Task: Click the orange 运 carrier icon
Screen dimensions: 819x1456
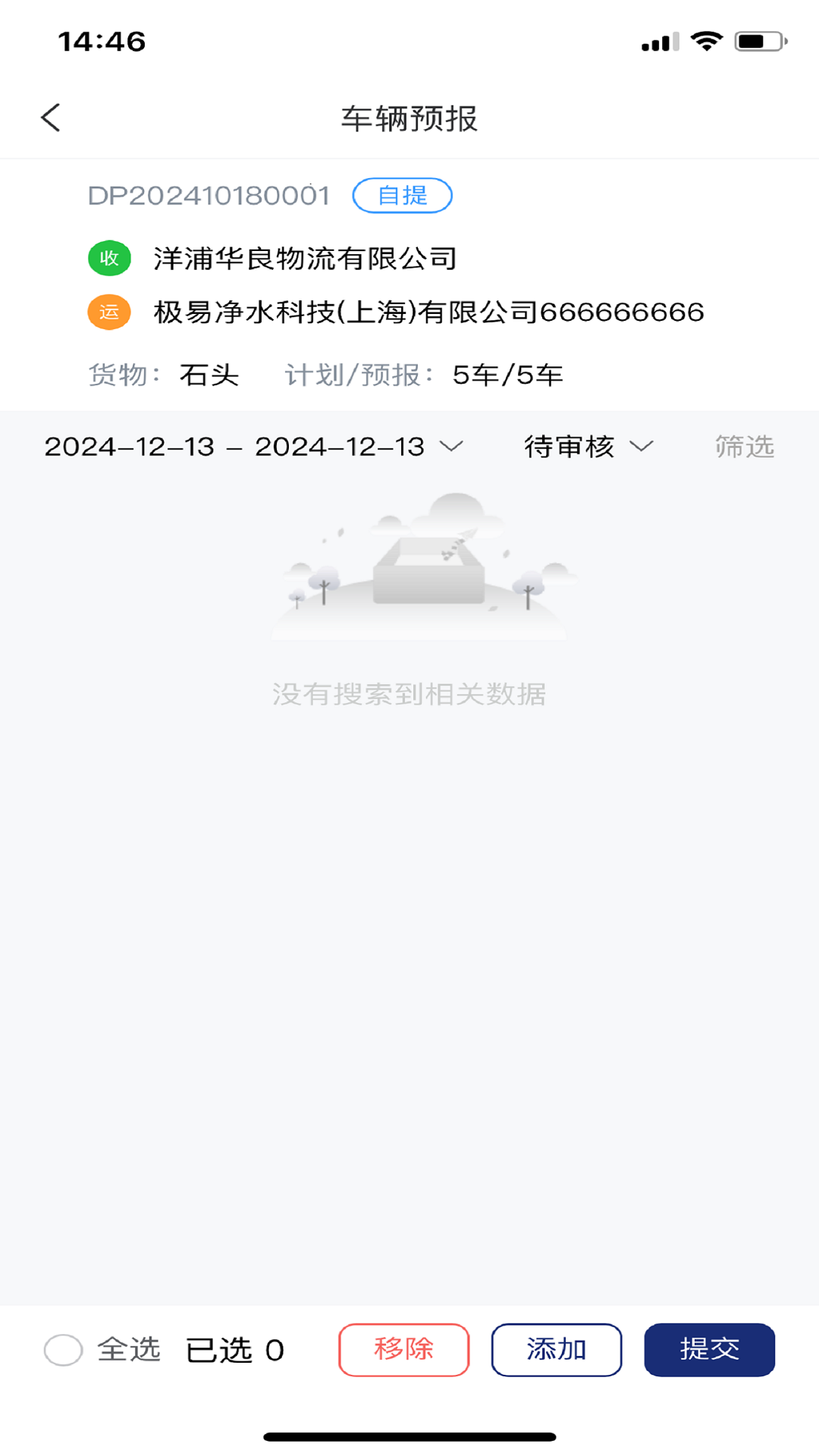Action: (x=108, y=312)
